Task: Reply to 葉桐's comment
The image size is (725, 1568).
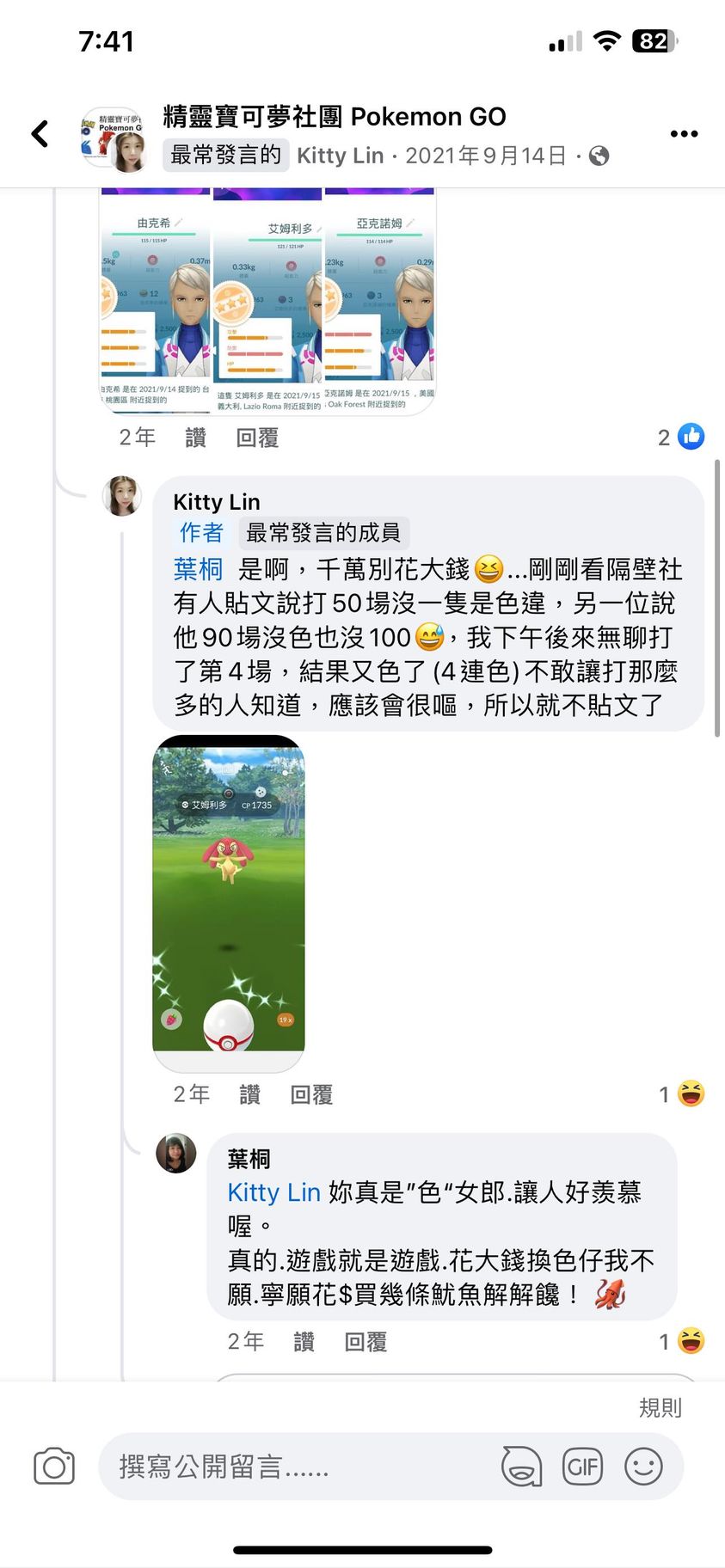Action: (x=366, y=1342)
